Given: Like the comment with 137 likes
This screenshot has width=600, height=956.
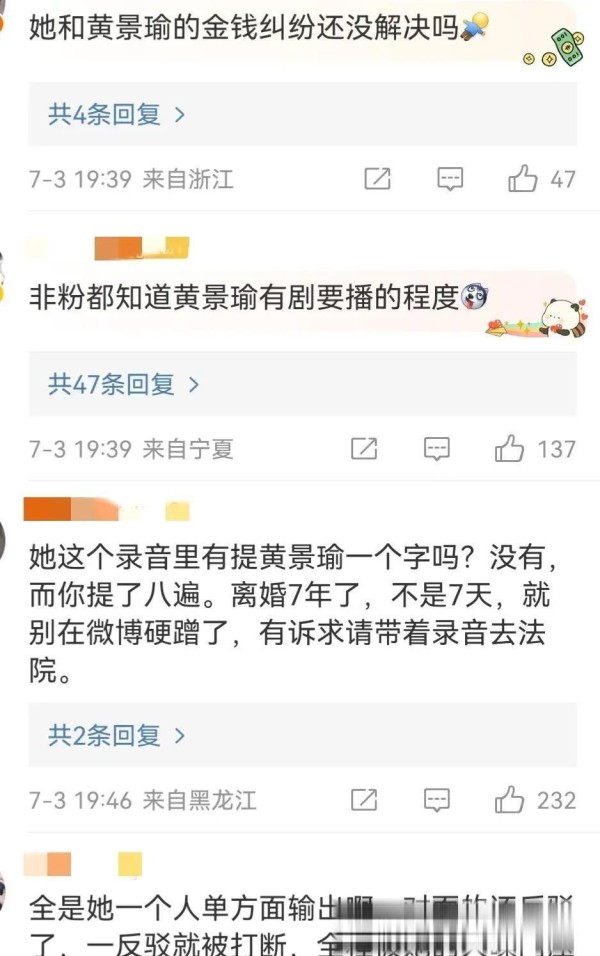Looking at the screenshot, I should coord(510,448).
